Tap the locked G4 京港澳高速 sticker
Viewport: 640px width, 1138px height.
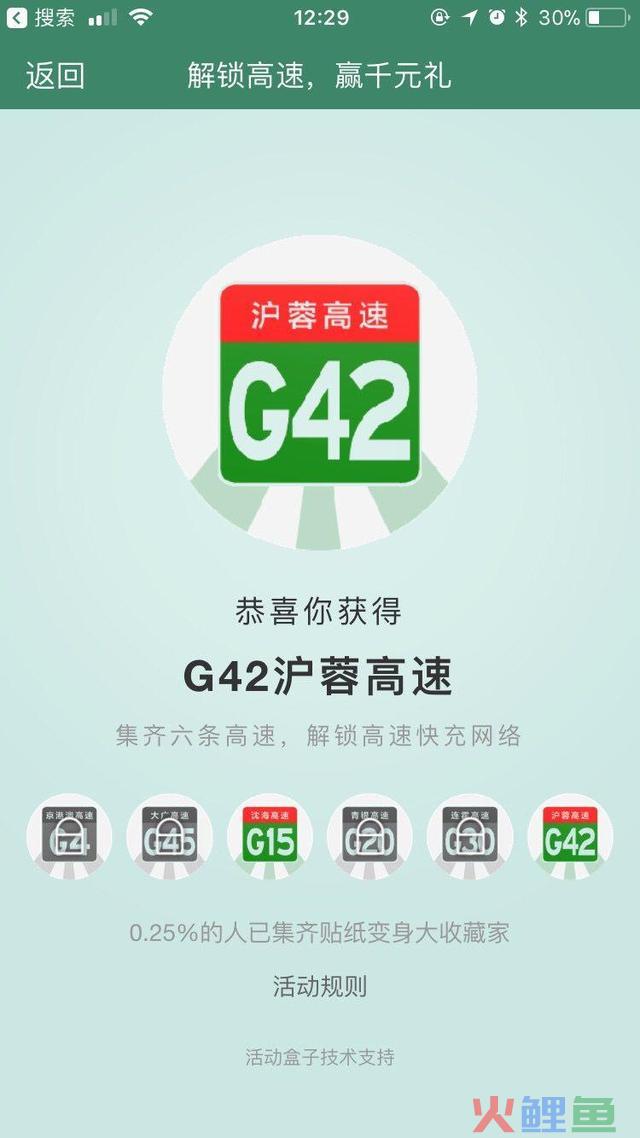click(69, 836)
